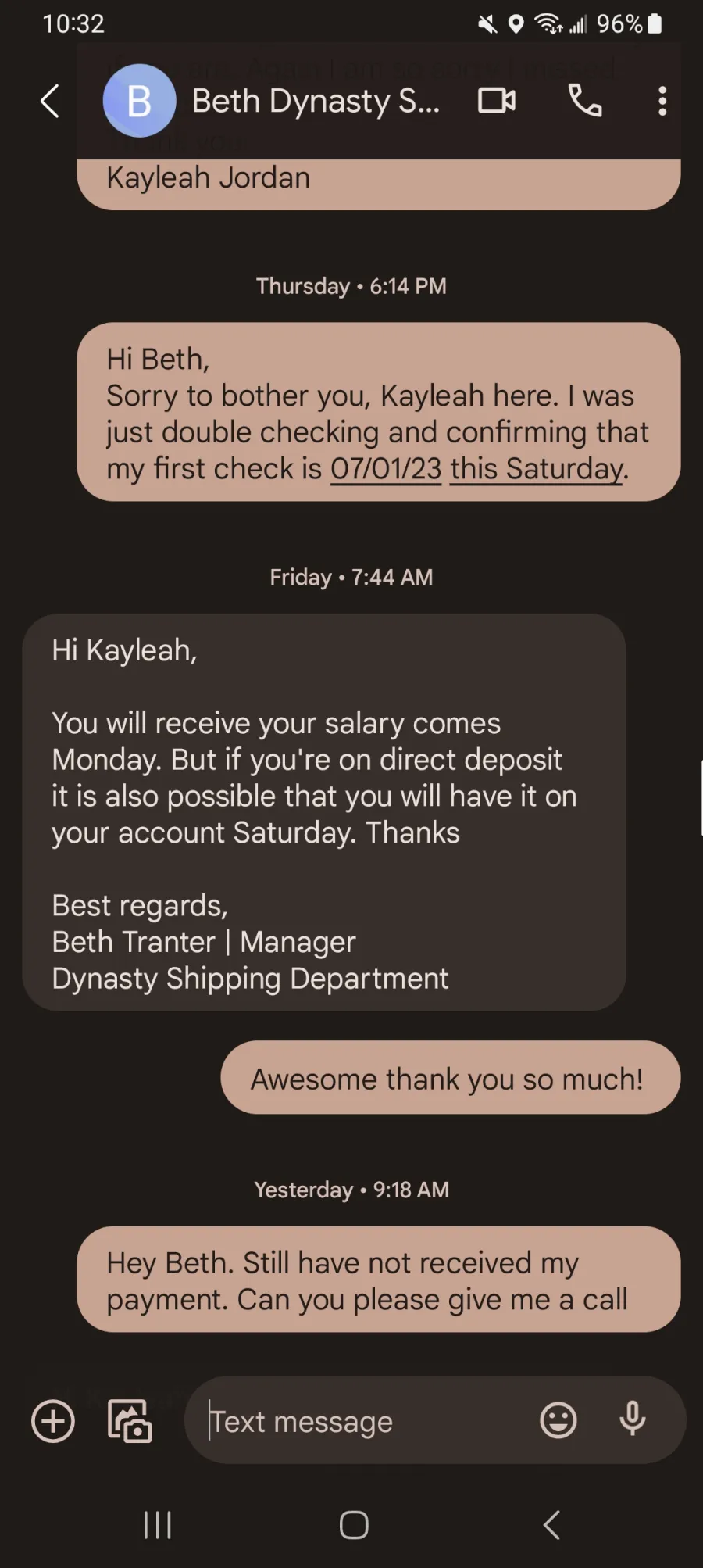Open the emoji picker
Viewport: 703px width, 1568px height.
pyautogui.click(x=558, y=1420)
